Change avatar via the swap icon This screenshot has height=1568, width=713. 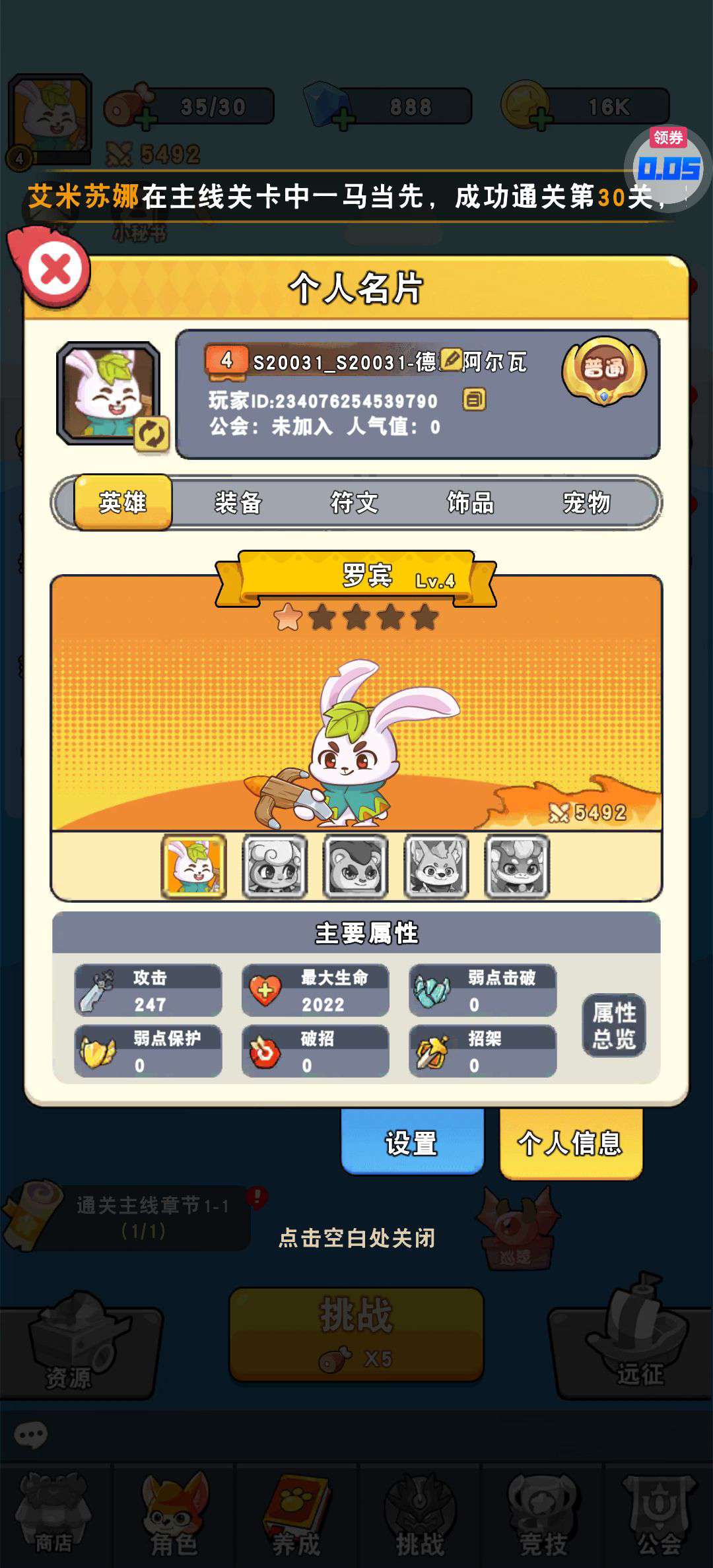(152, 434)
